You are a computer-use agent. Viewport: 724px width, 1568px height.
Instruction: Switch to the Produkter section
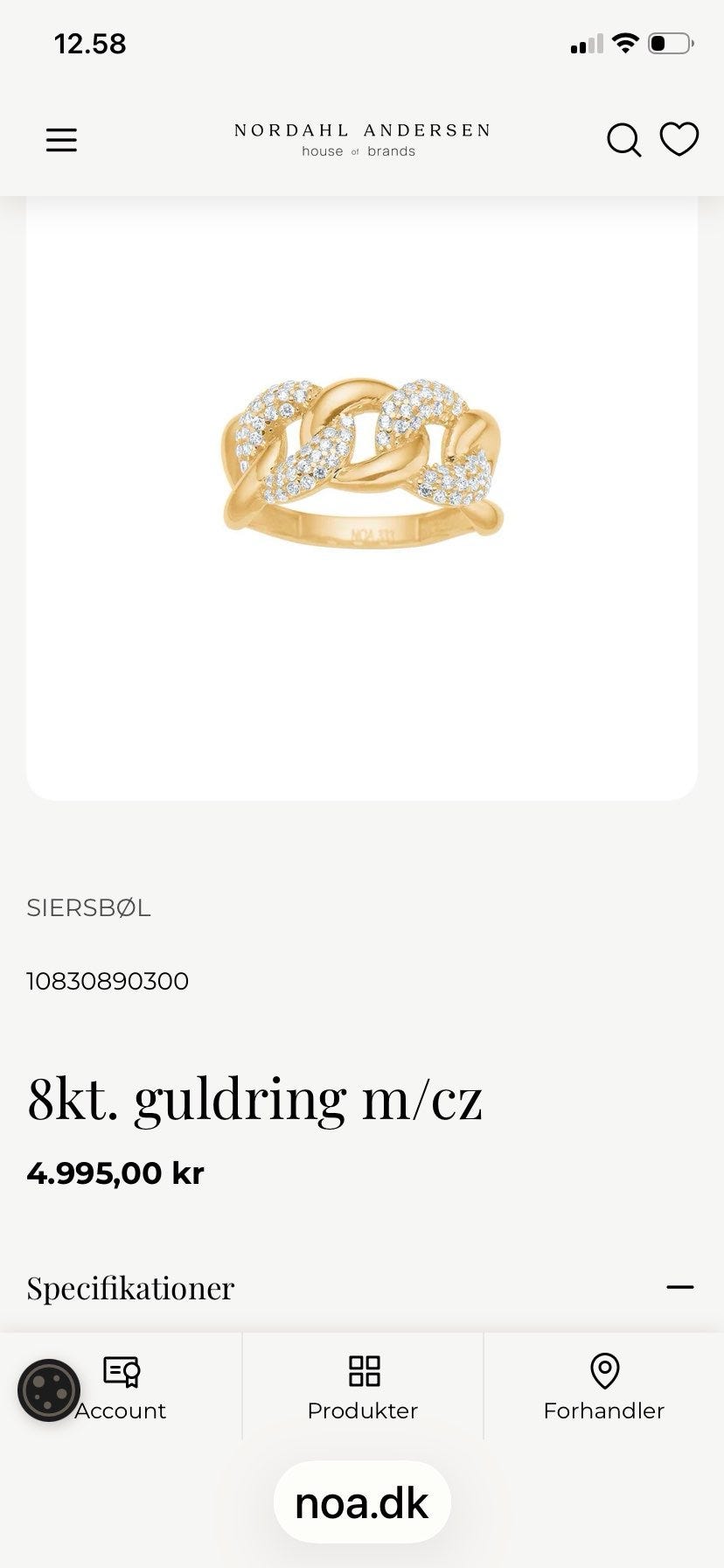coord(362,1390)
